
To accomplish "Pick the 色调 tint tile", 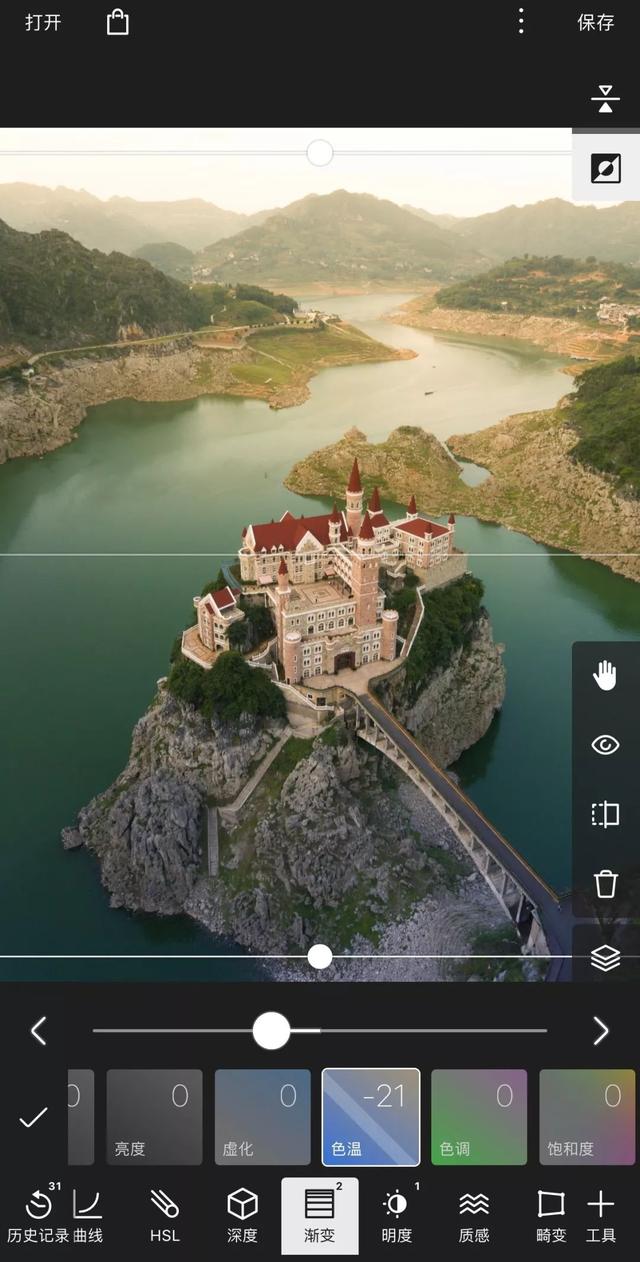I will [x=479, y=1117].
